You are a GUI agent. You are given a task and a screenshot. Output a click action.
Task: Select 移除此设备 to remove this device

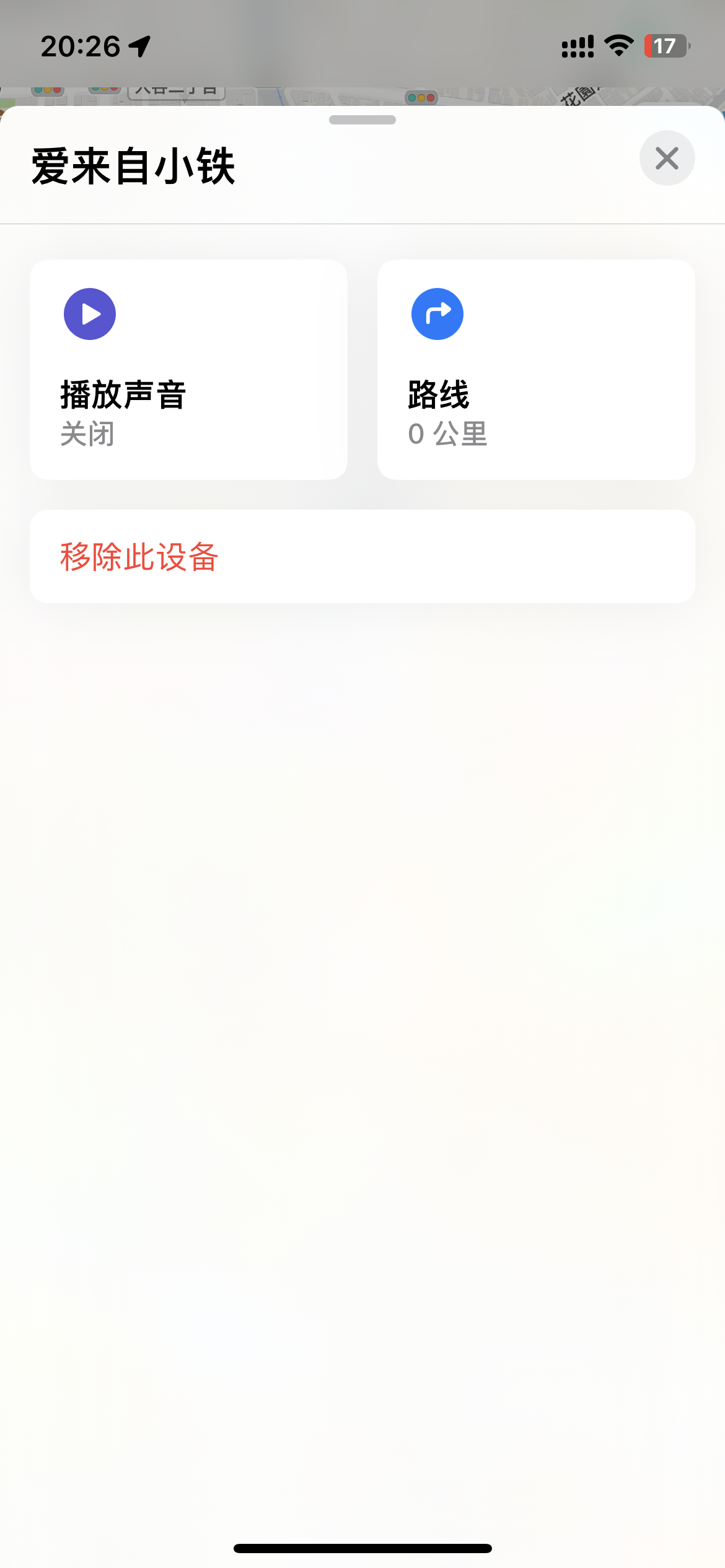pos(362,556)
